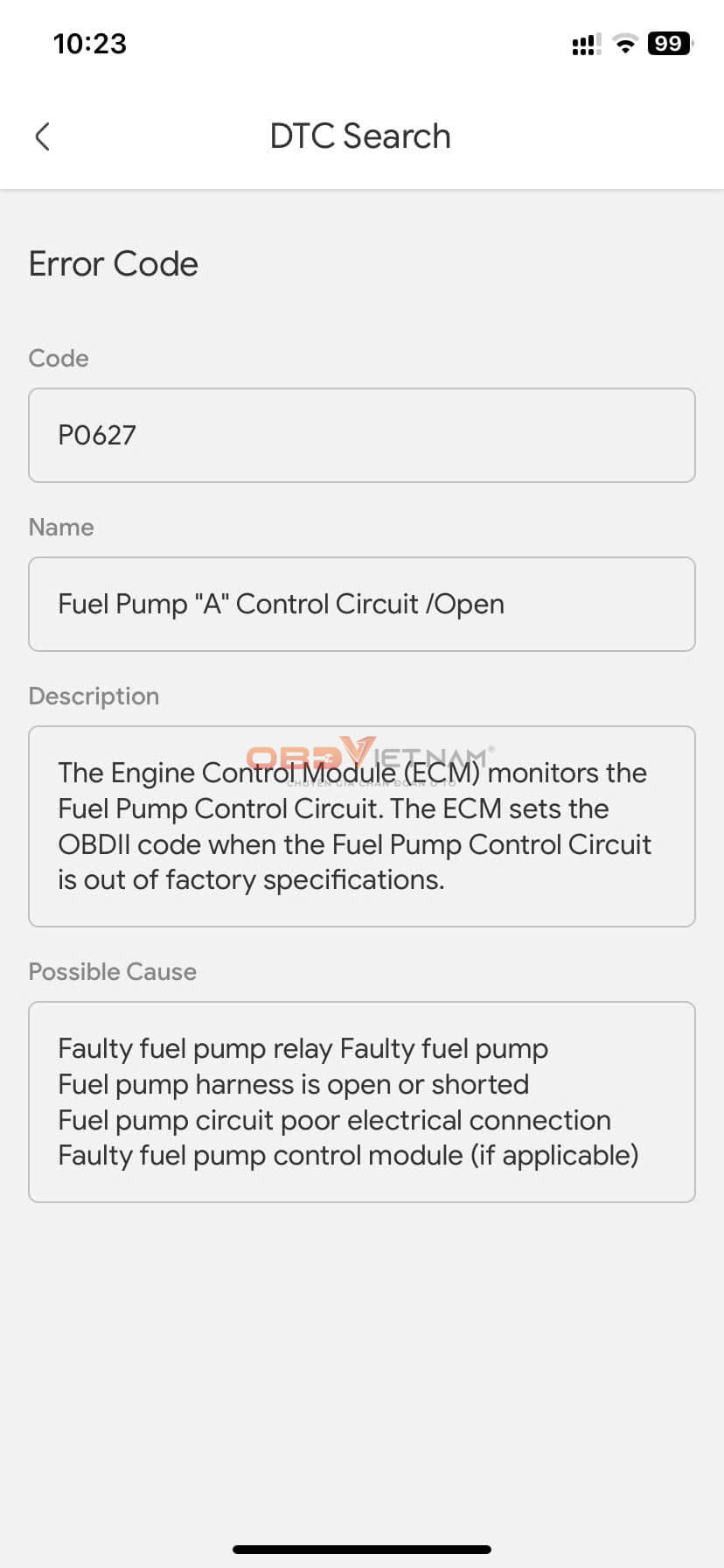
Task: Tap the Name label text
Action: coord(60,527)
